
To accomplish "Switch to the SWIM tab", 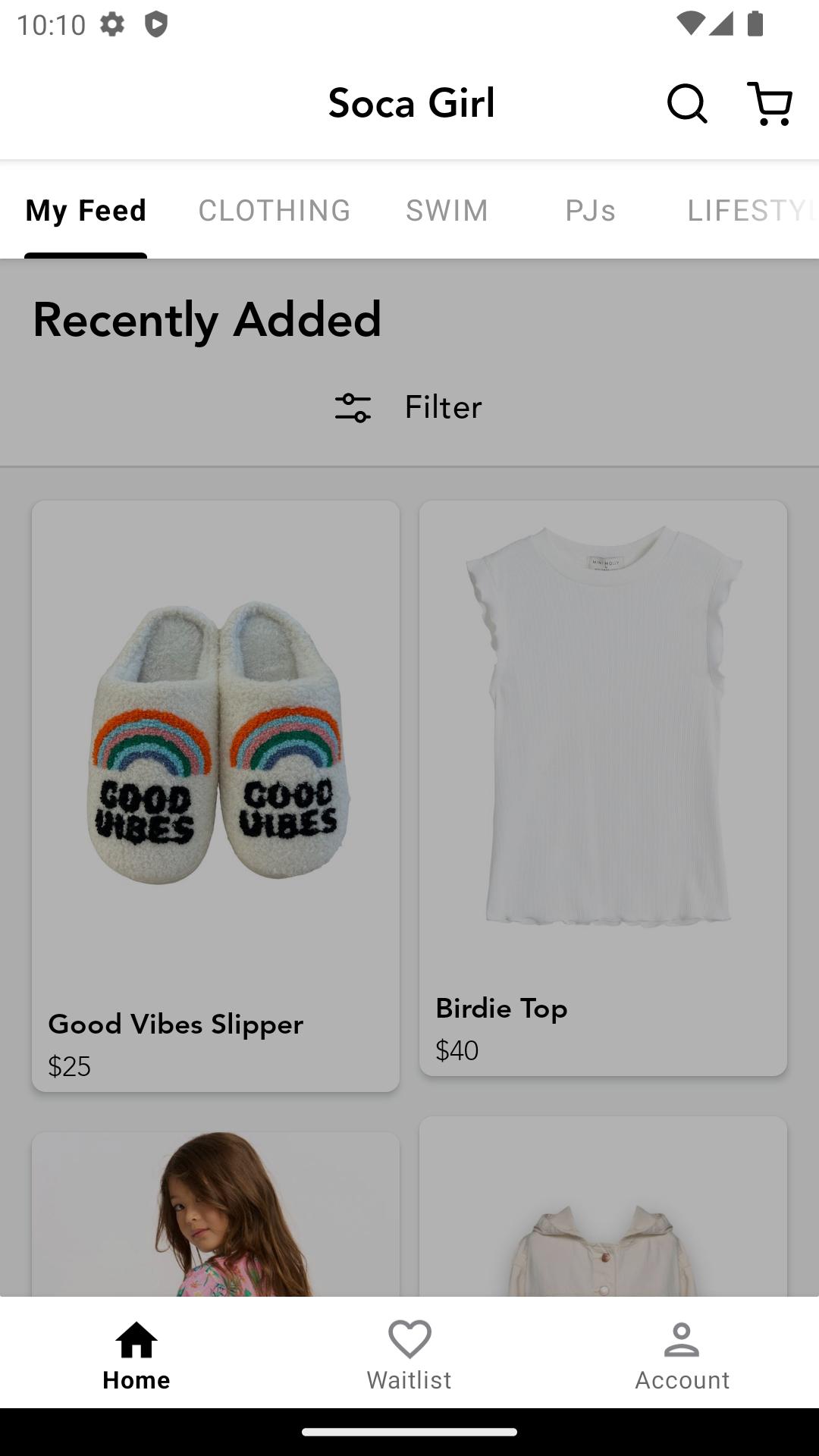I will [447, 210].
